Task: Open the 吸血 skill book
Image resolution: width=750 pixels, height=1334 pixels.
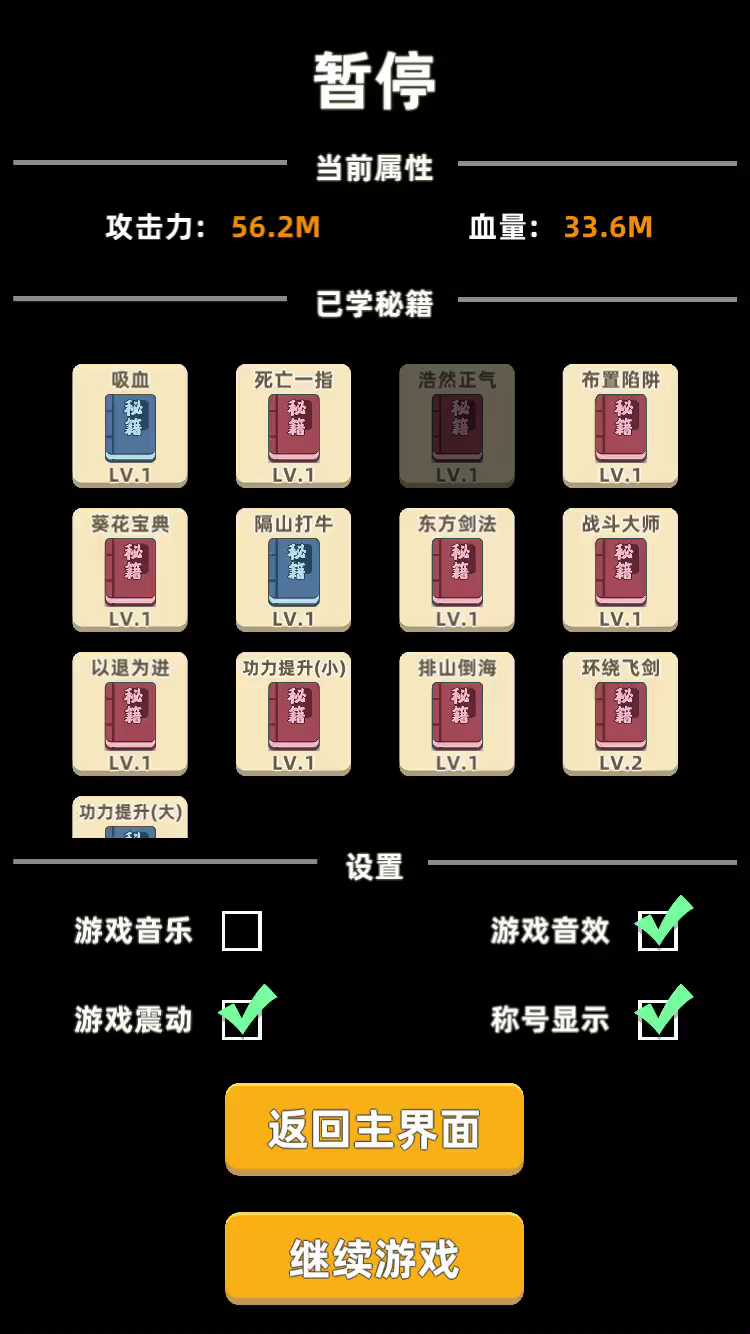Action: (130, 426)
